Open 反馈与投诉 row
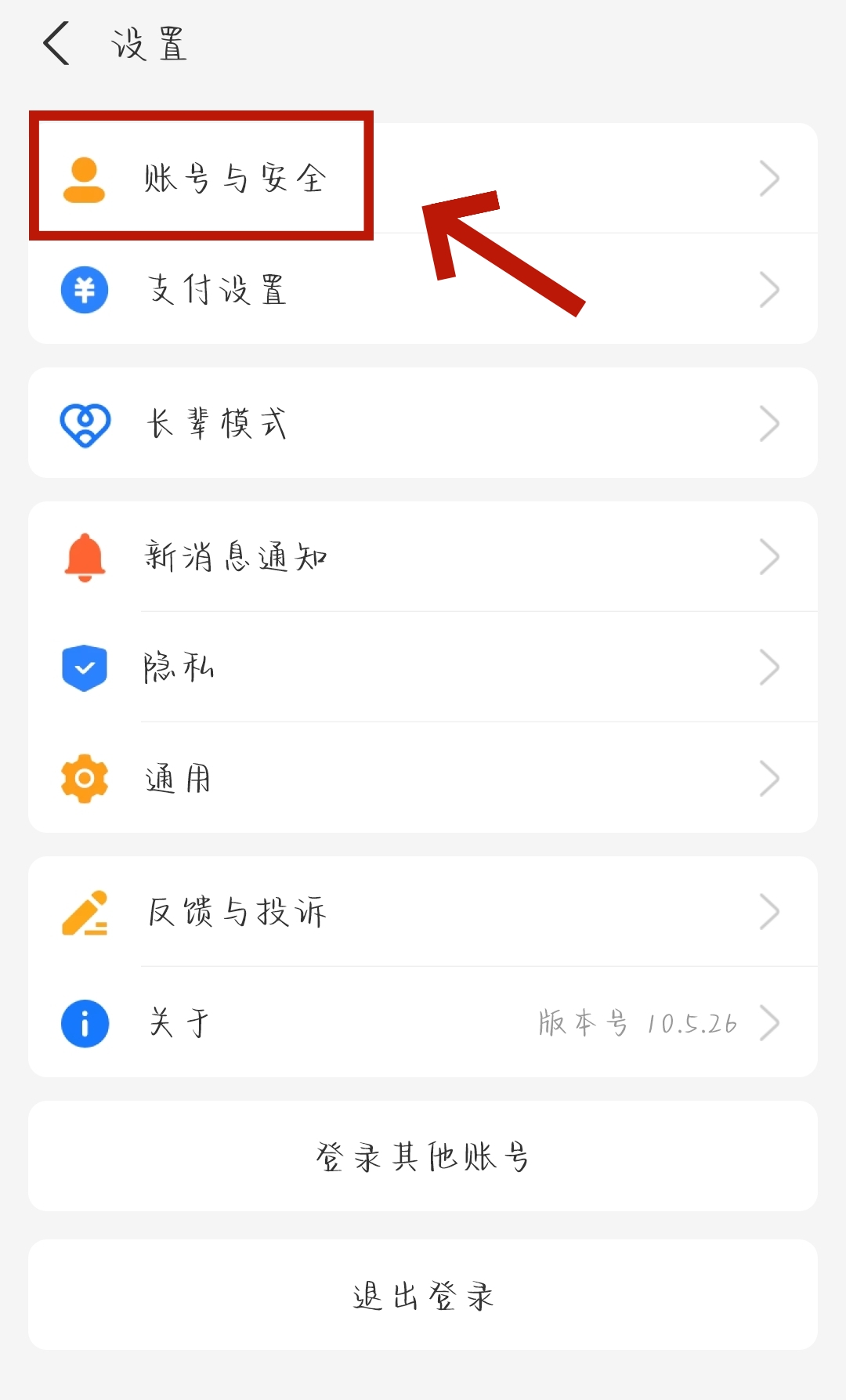Viewport: 846px width, 1400px height. (x=423, y=913)
